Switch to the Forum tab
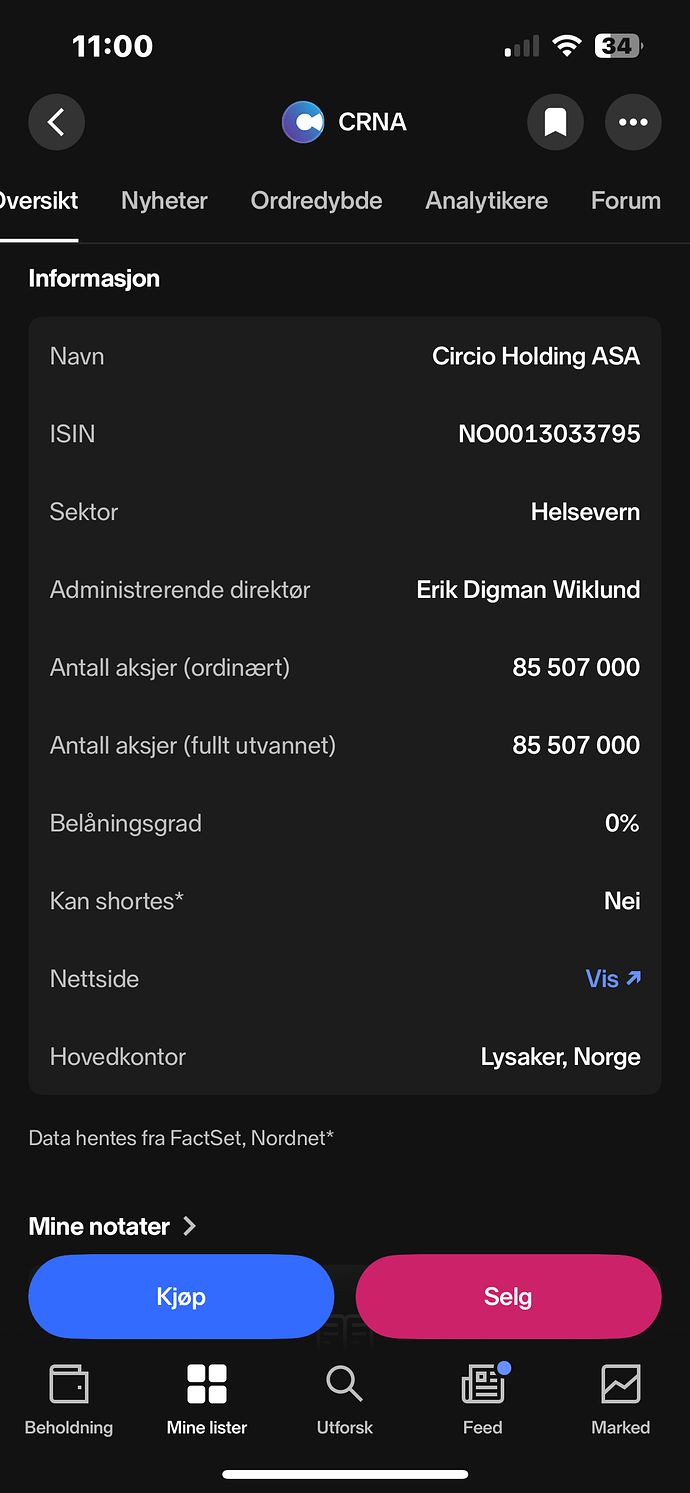Screen dimensions: 690x1493 [x=625, y=201]
